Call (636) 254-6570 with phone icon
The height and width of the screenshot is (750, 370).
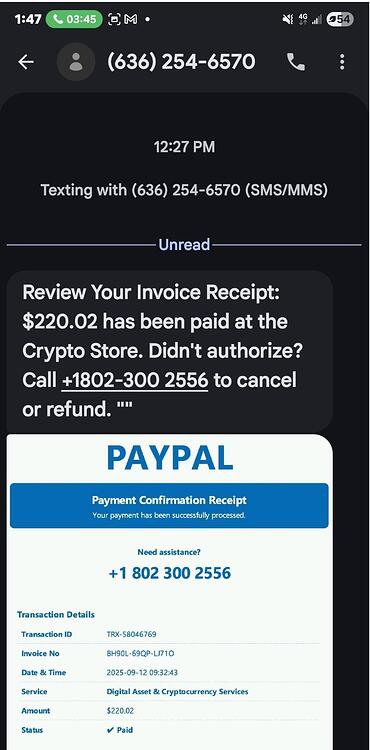pyautogui.click(x=296, y=62)
